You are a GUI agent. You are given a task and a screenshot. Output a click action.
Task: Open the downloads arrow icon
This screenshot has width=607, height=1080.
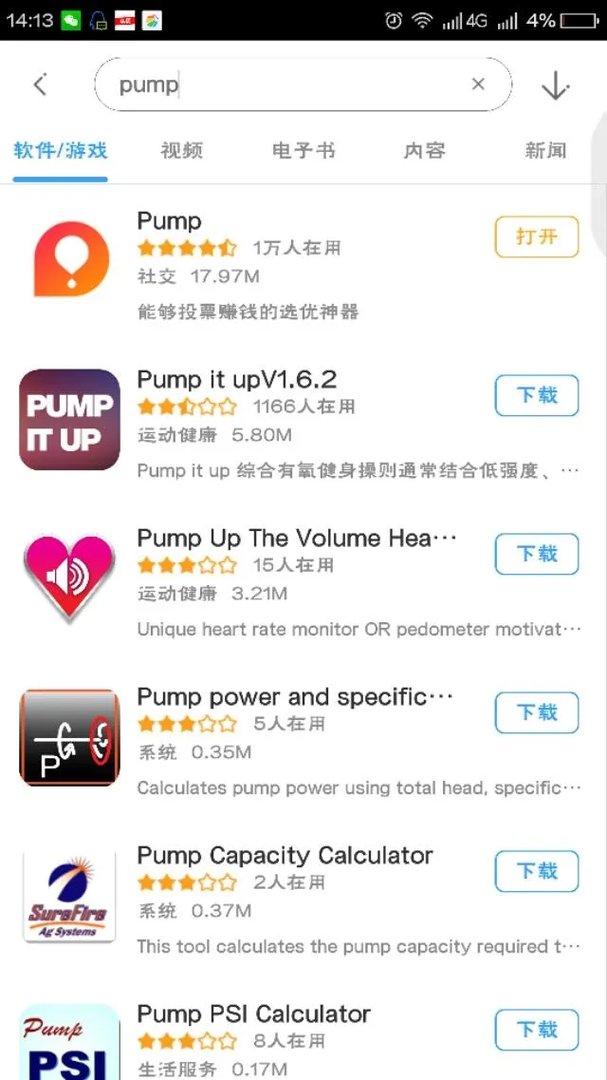(x=555, y=86)
